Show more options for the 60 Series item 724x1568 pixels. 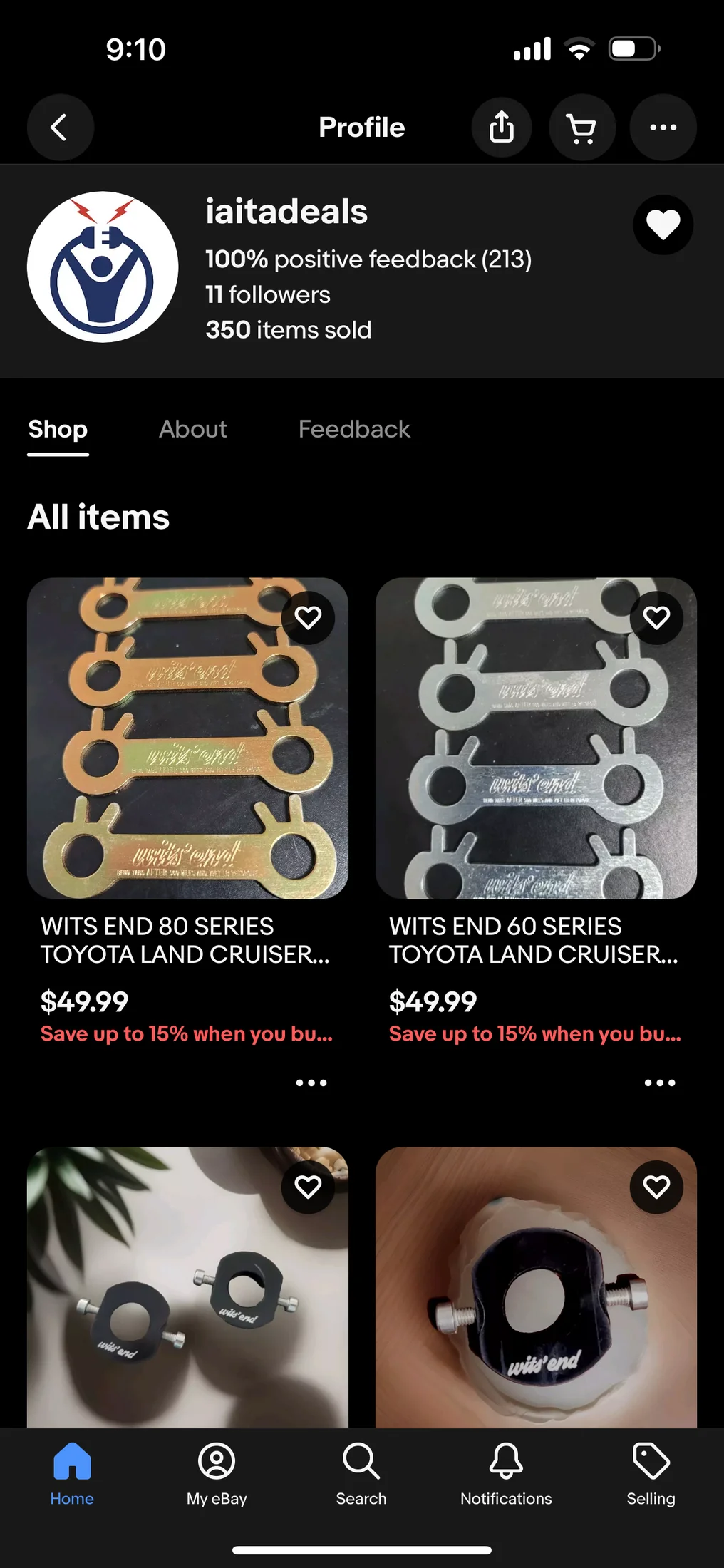[660, 1083]
